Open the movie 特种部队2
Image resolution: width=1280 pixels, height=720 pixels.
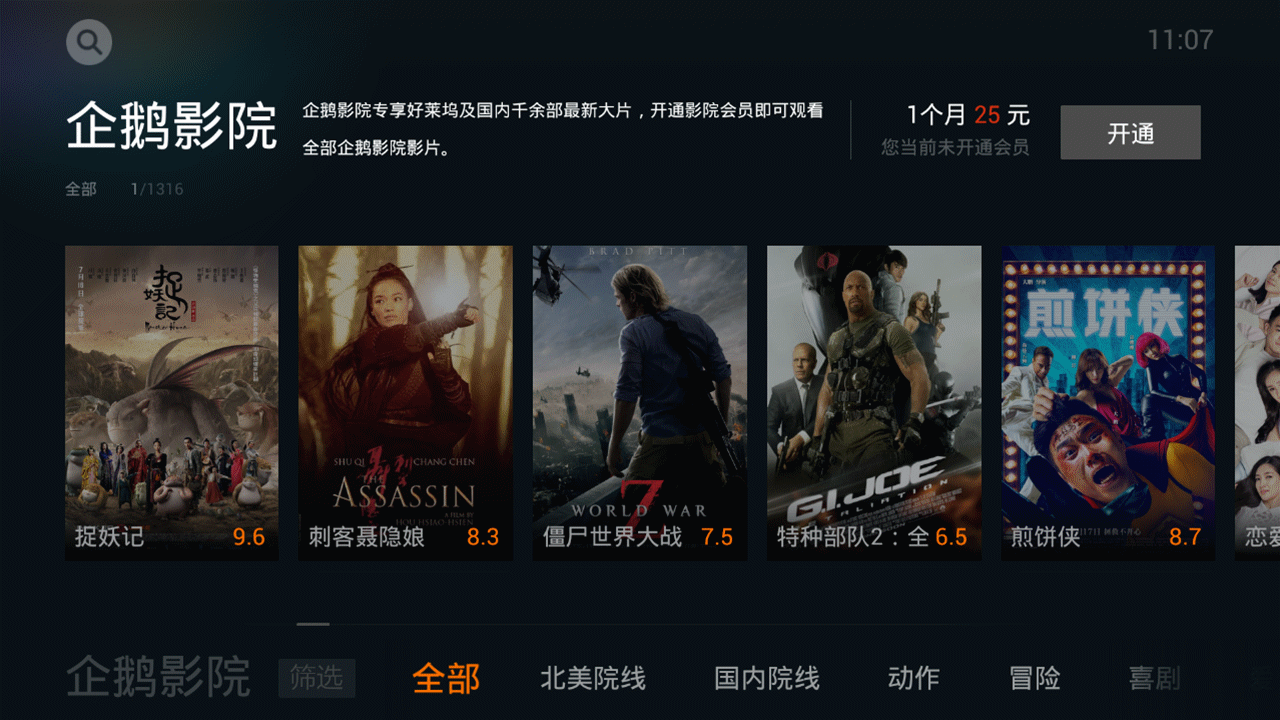point(873,402)
